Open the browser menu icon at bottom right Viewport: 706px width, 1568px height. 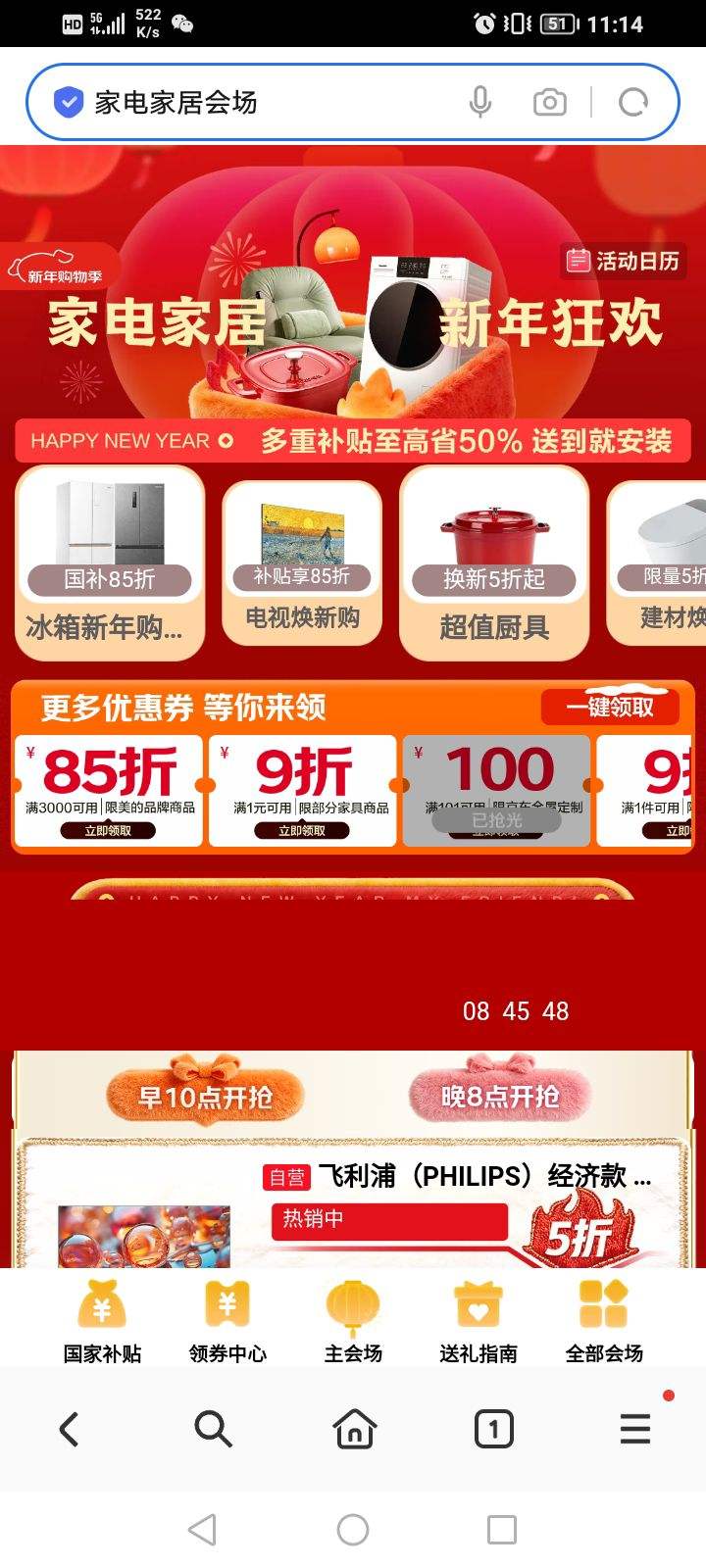pyautogui.click(x=635, y=1429)
